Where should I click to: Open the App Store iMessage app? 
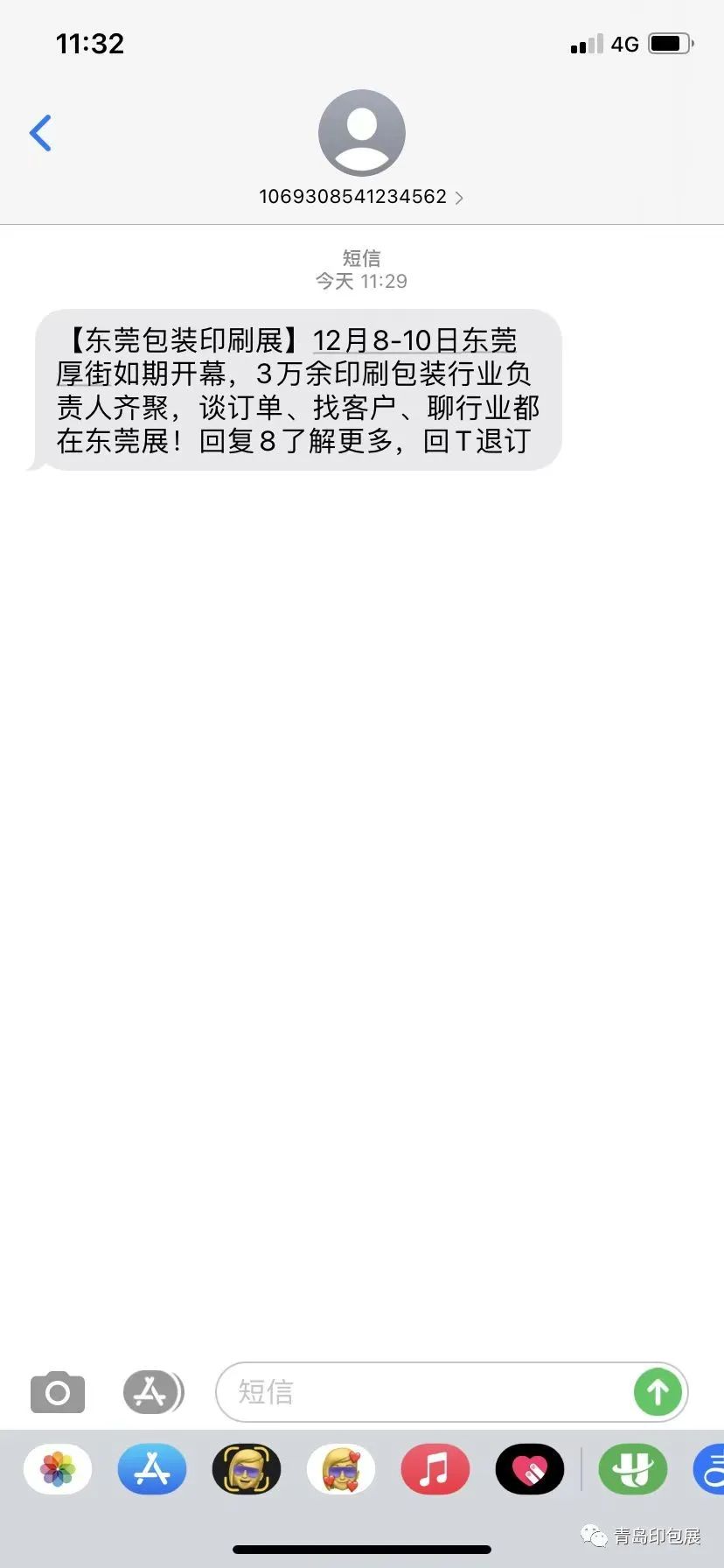[152, 1469]
